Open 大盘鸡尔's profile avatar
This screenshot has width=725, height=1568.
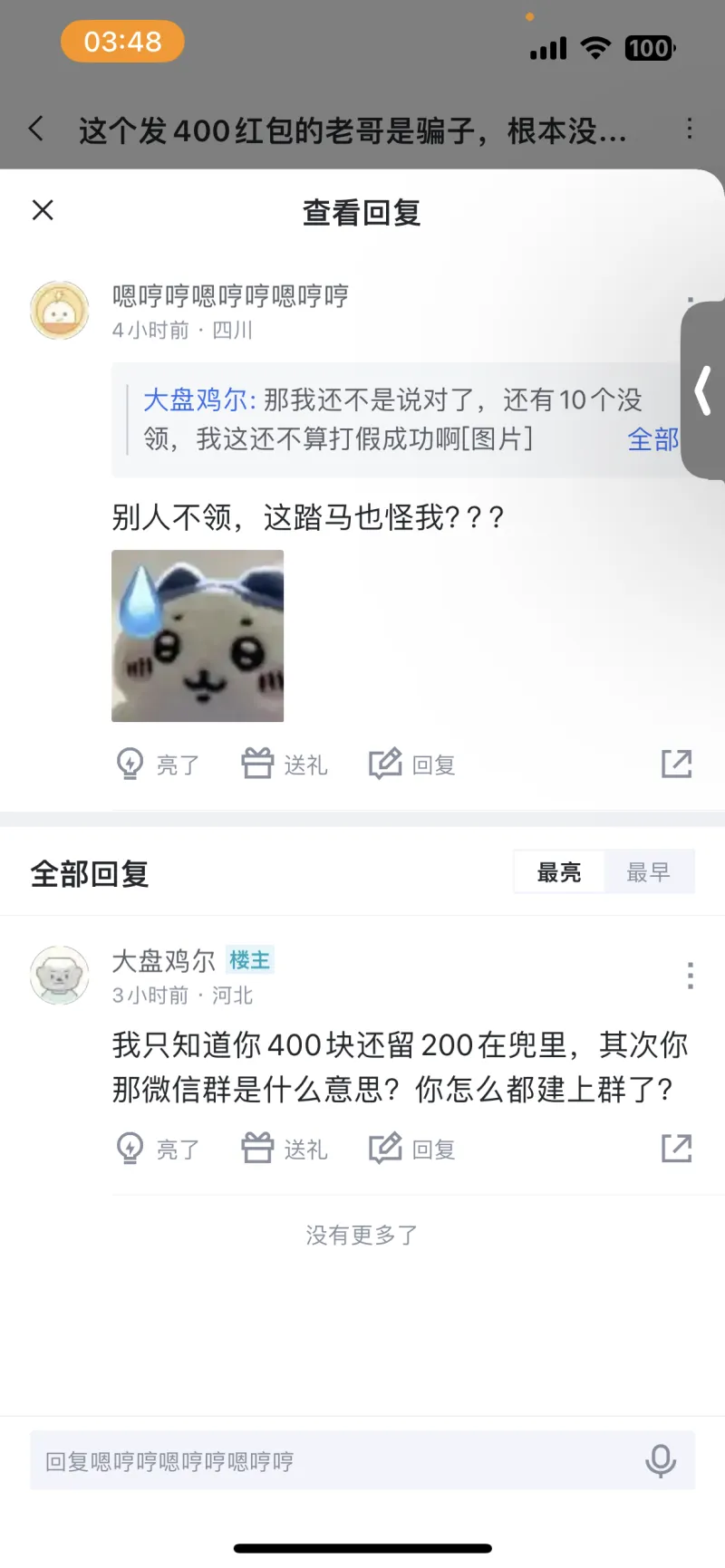[60, 976]
